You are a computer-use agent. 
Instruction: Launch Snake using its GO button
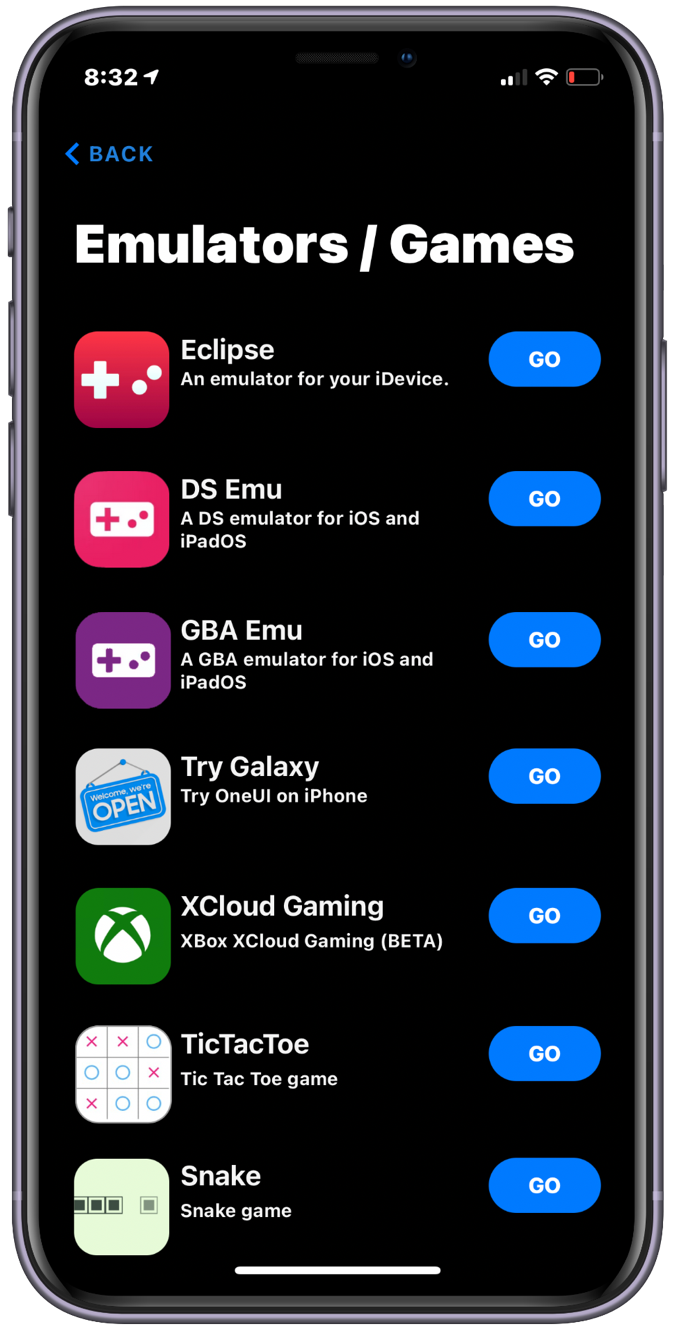(544, 1186)
